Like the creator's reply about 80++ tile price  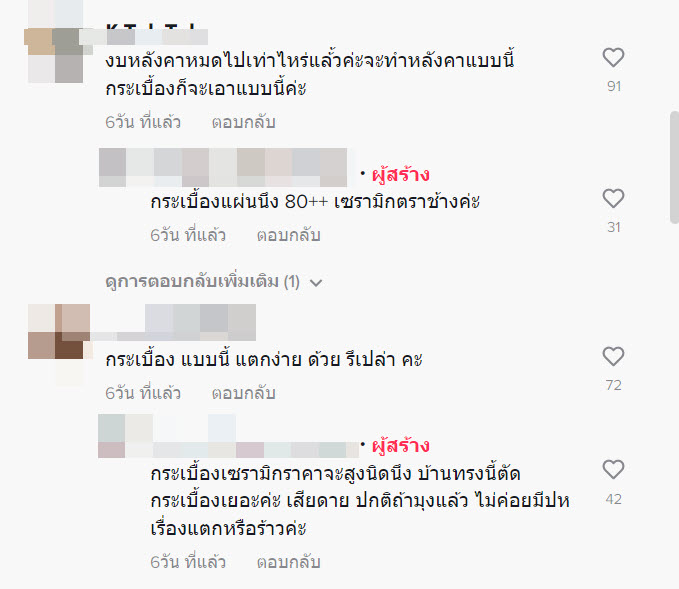(x=613, y=199)
